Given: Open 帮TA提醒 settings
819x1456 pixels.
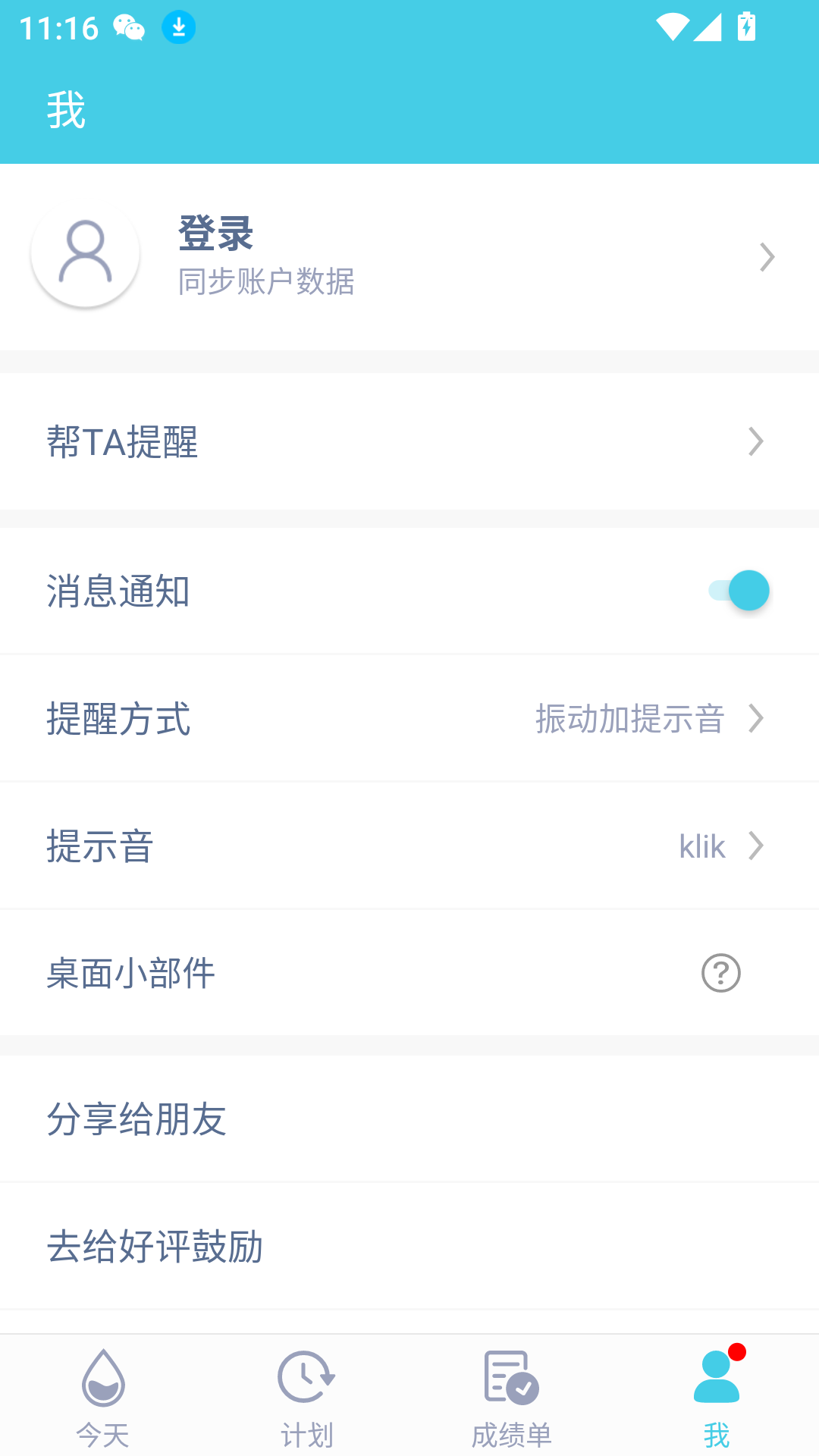Looking at the screenshot, I should (409, 441).
